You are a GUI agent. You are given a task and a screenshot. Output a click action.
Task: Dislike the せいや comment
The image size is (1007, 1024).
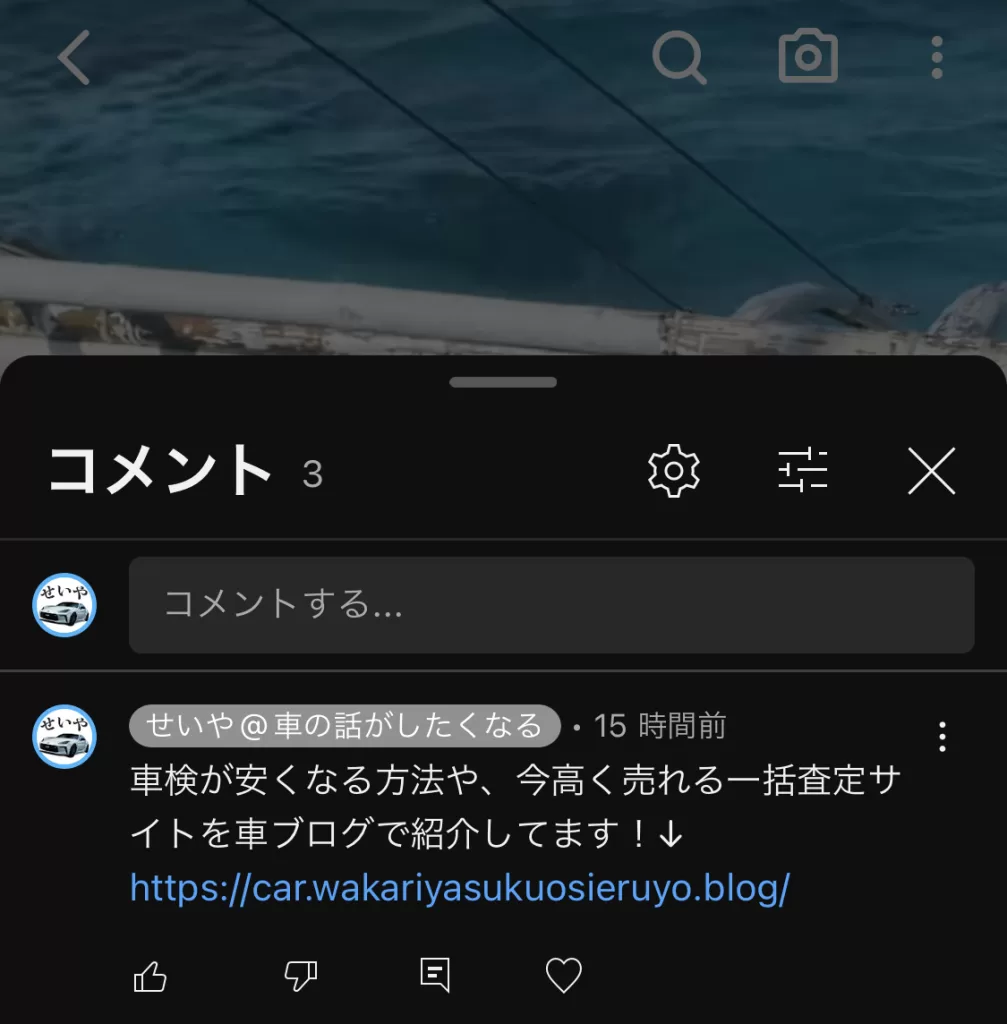coord(300,975)
